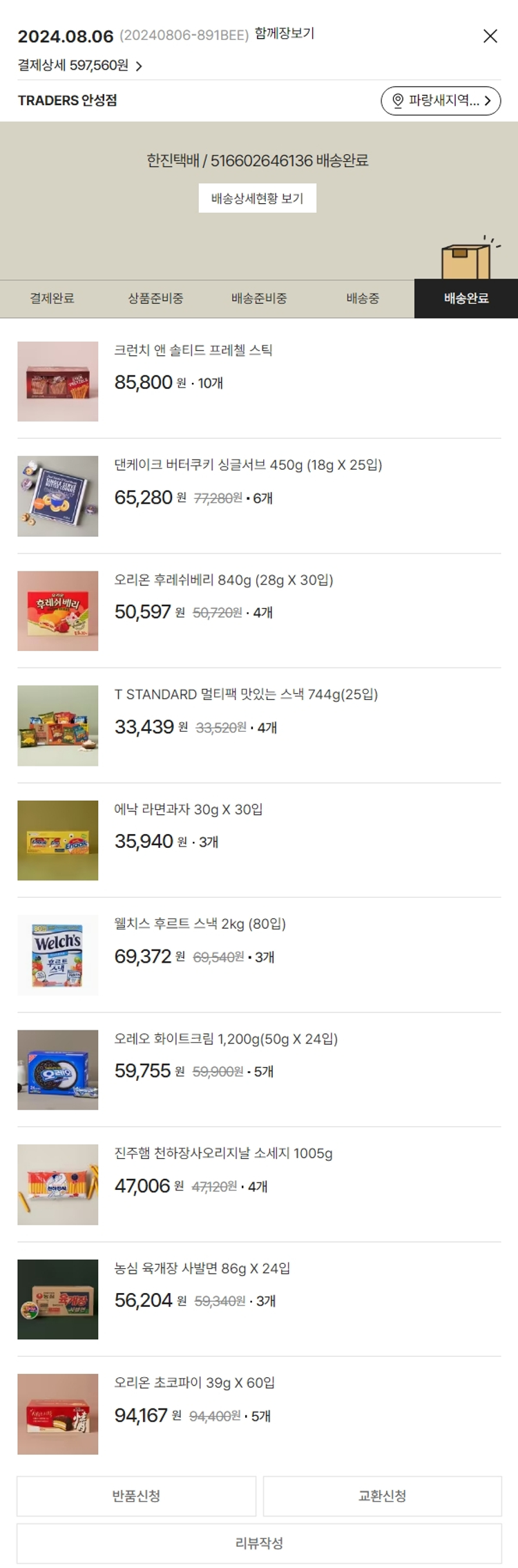Close the order detail page
Screen dimensions: 518x1568
pyautogui.click(x=490, y=37)
